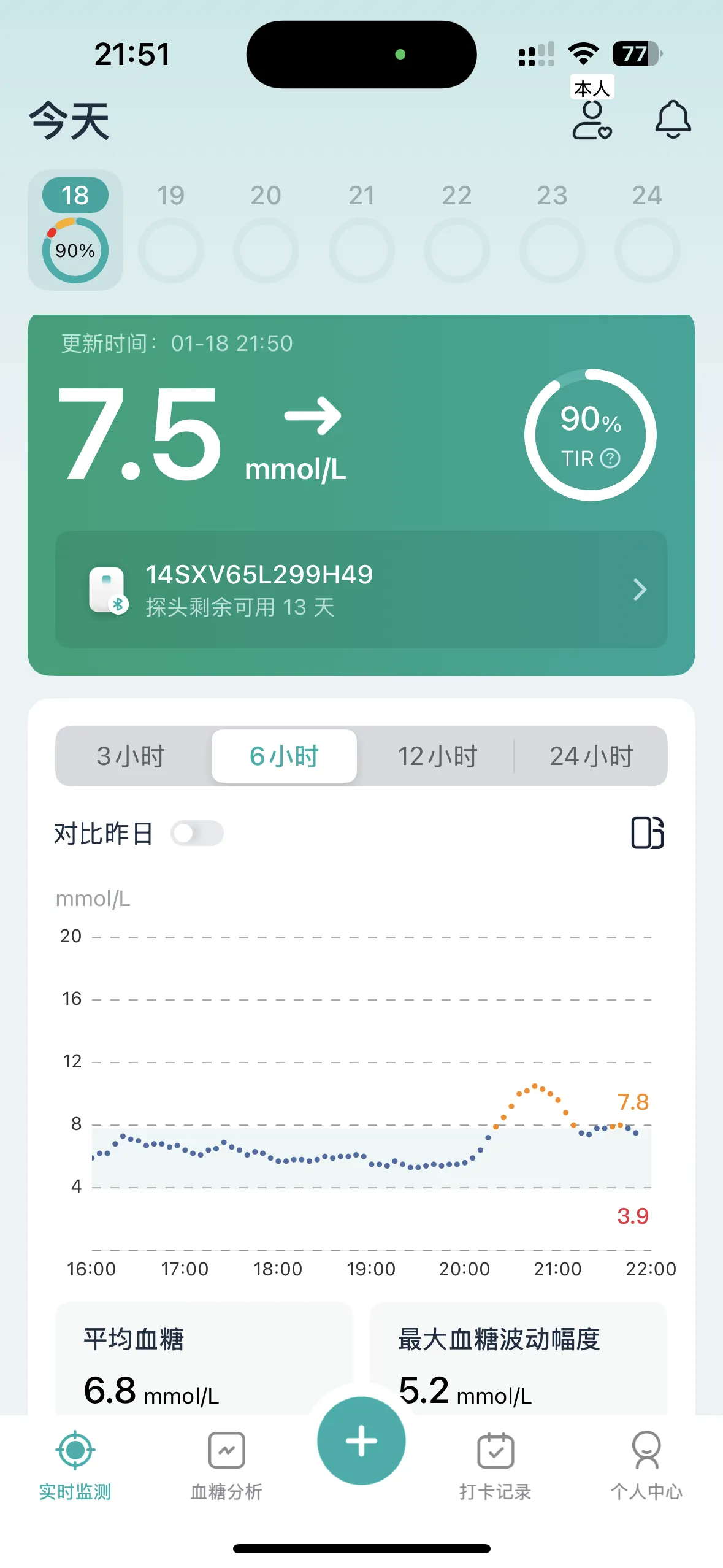This screenshot has height=1568, width=723.
Task: Select date 18 in the calendar strip
Action: [x=75, y=229]
